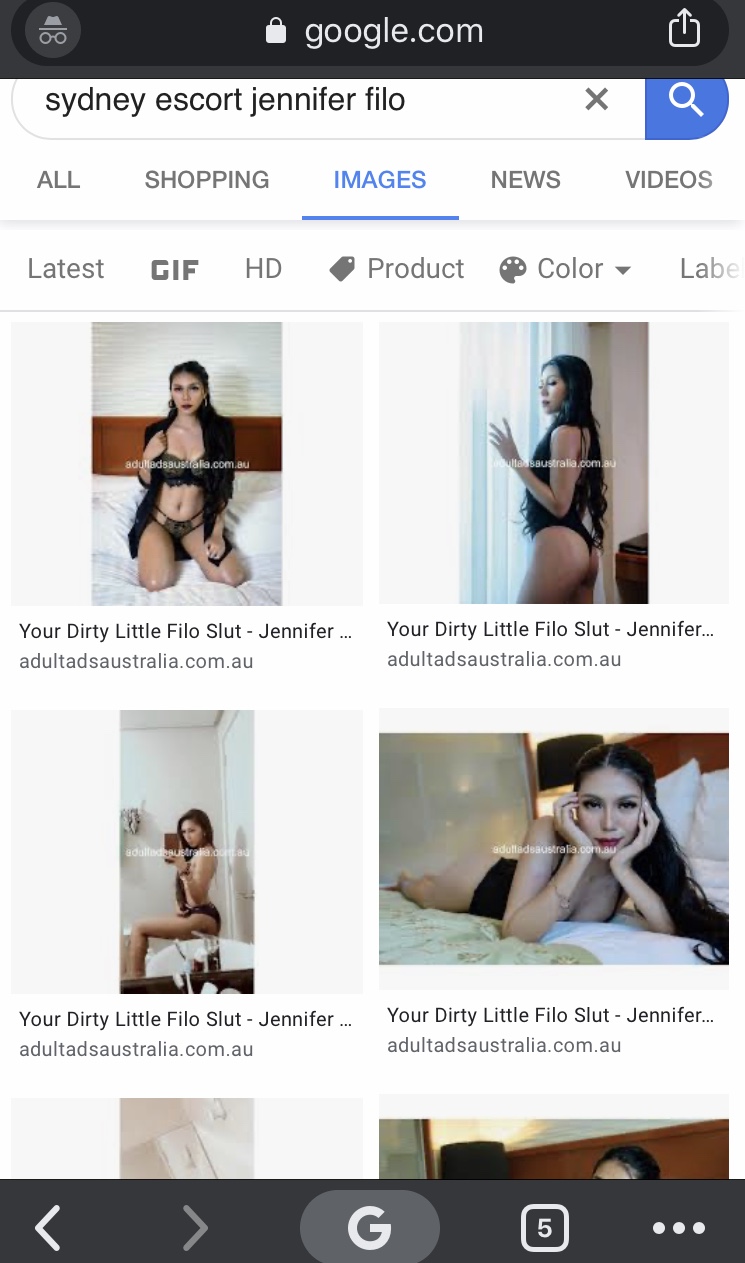This screenshot has width=745, height=1263.
Task: Tap the share icon in the address bar
Action: [684, 29]
